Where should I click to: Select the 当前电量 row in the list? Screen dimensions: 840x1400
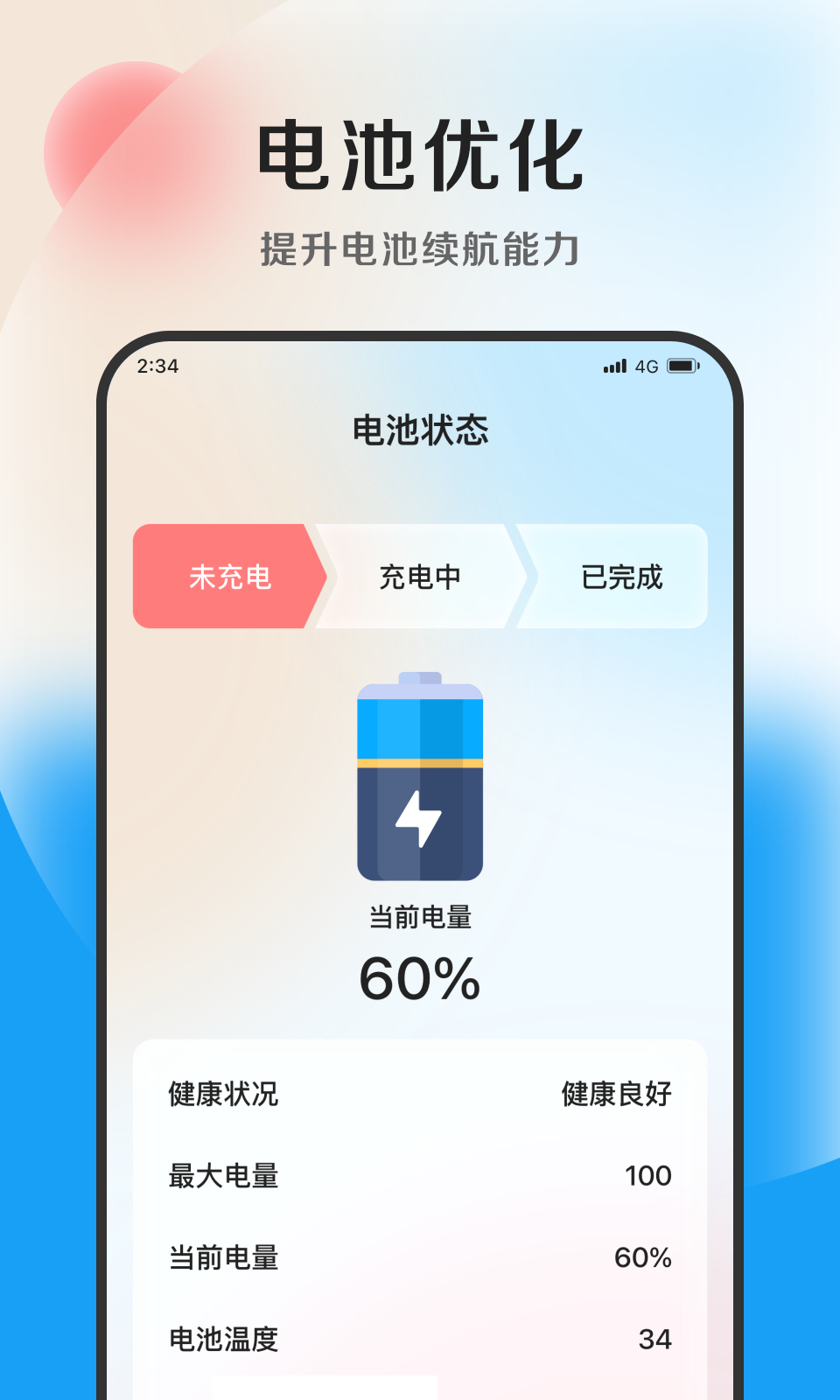coord(420,1257)
